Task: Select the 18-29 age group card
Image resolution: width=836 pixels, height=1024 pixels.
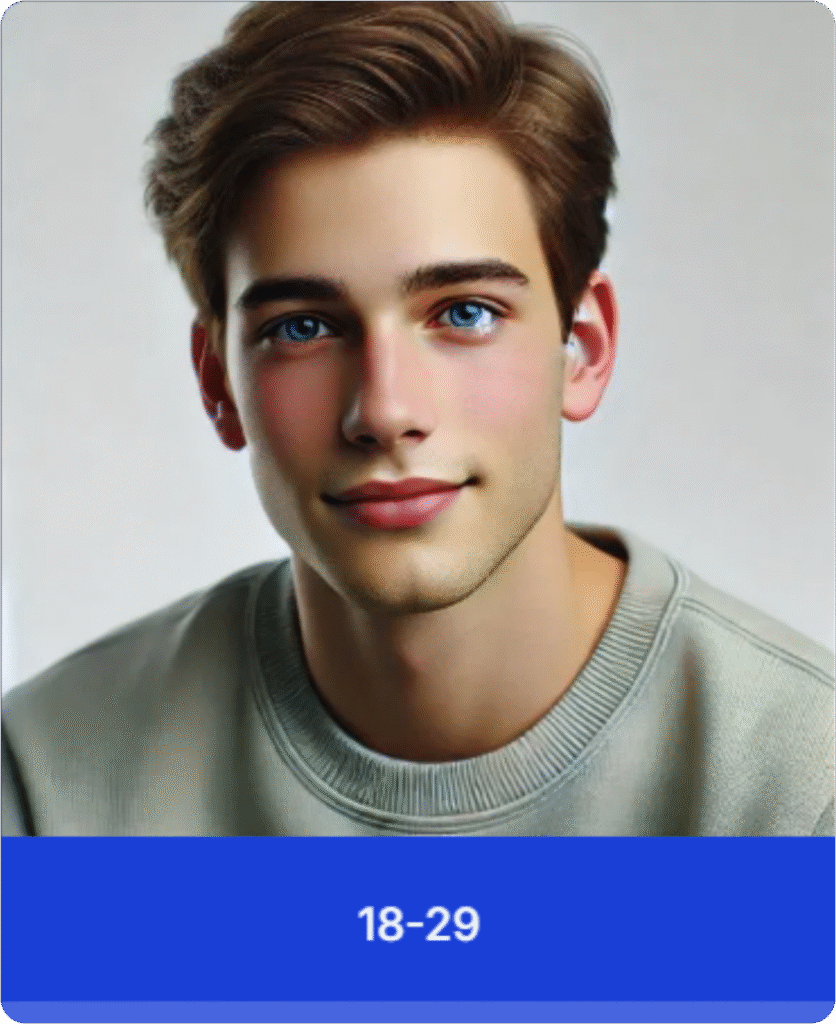Action: tap(418, 922)
